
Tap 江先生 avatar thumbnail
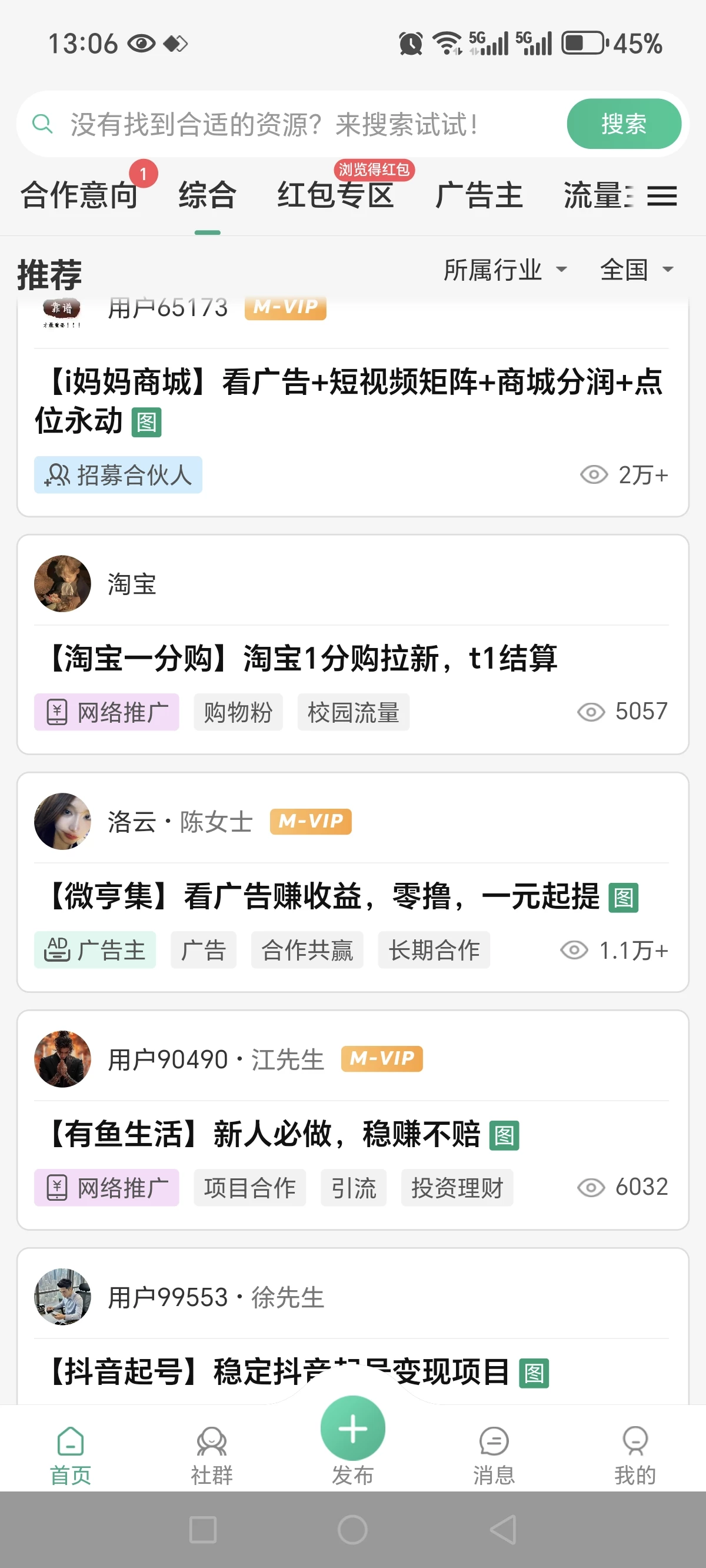pyautogui.click(x=63, y=1059)
